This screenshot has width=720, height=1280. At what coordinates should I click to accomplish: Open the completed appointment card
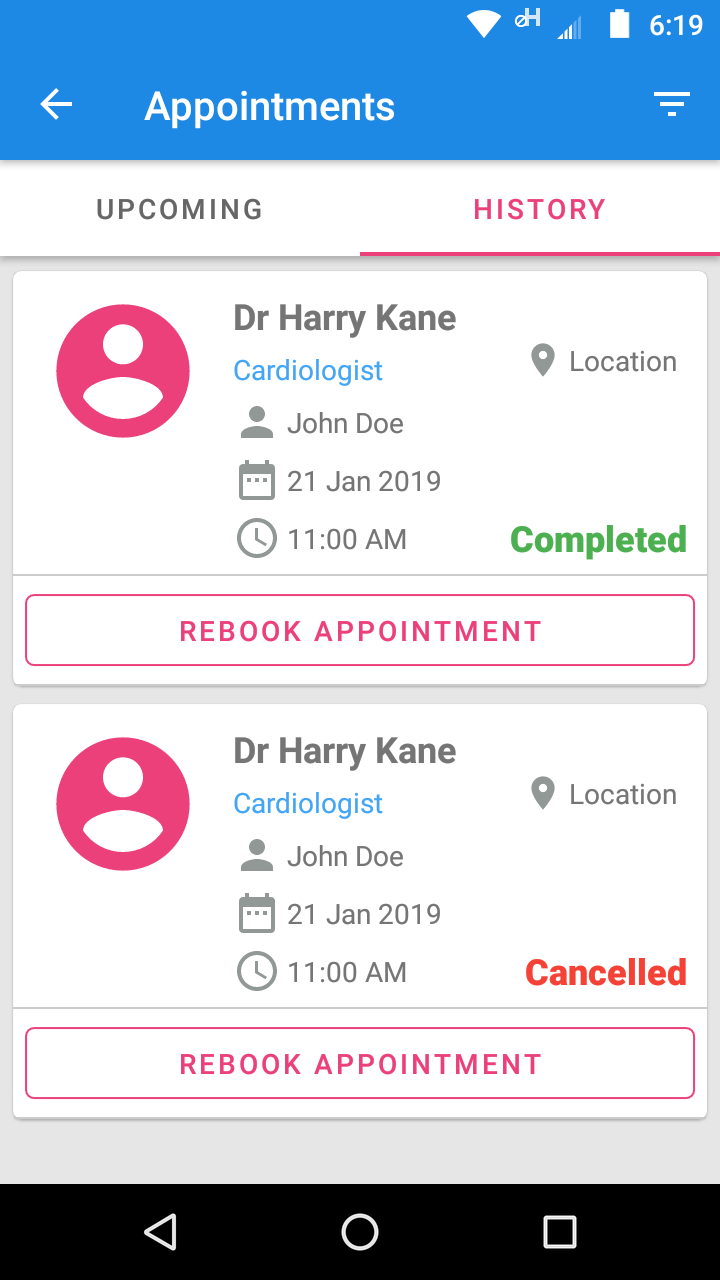(x=360, y=430)
